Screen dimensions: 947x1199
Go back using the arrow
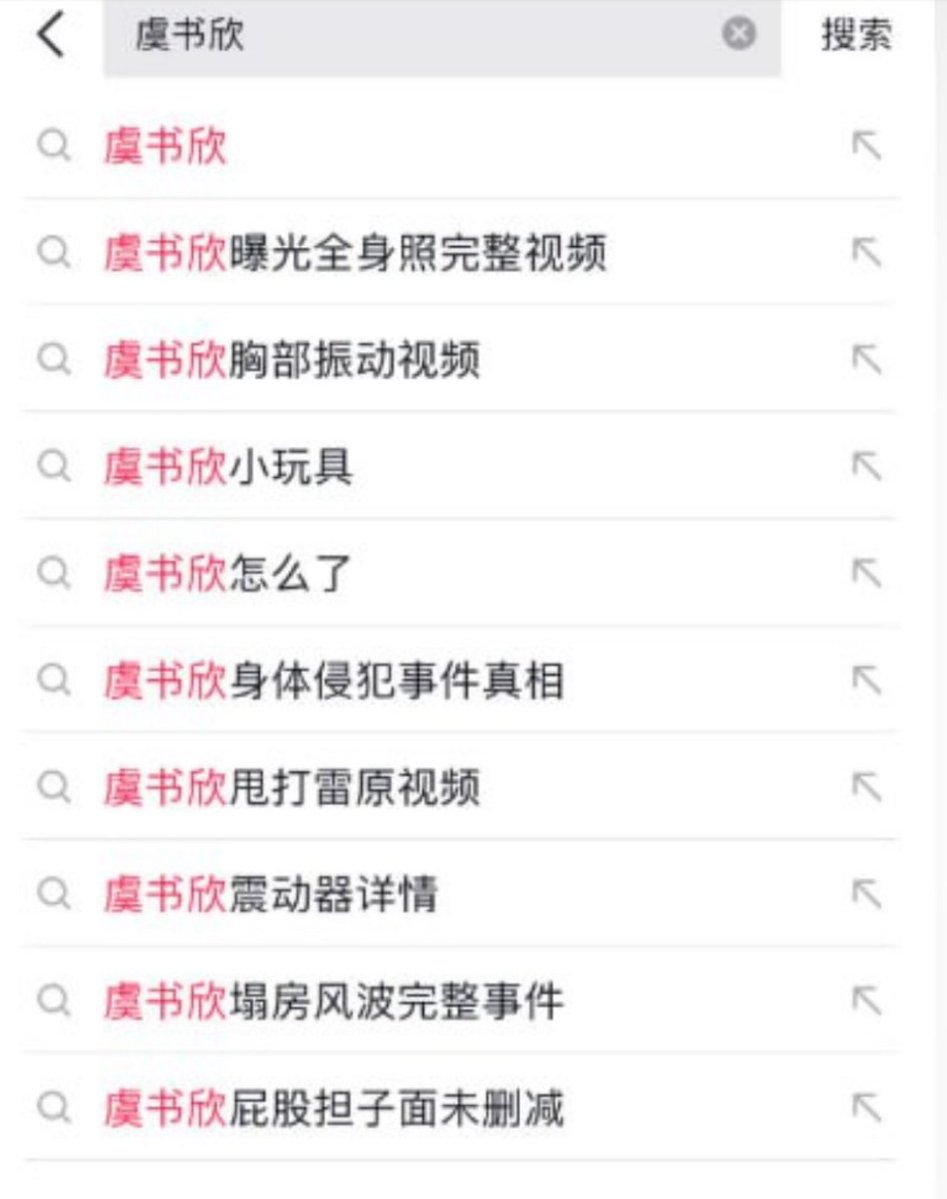pyautogui.click(x=50, y=36)
